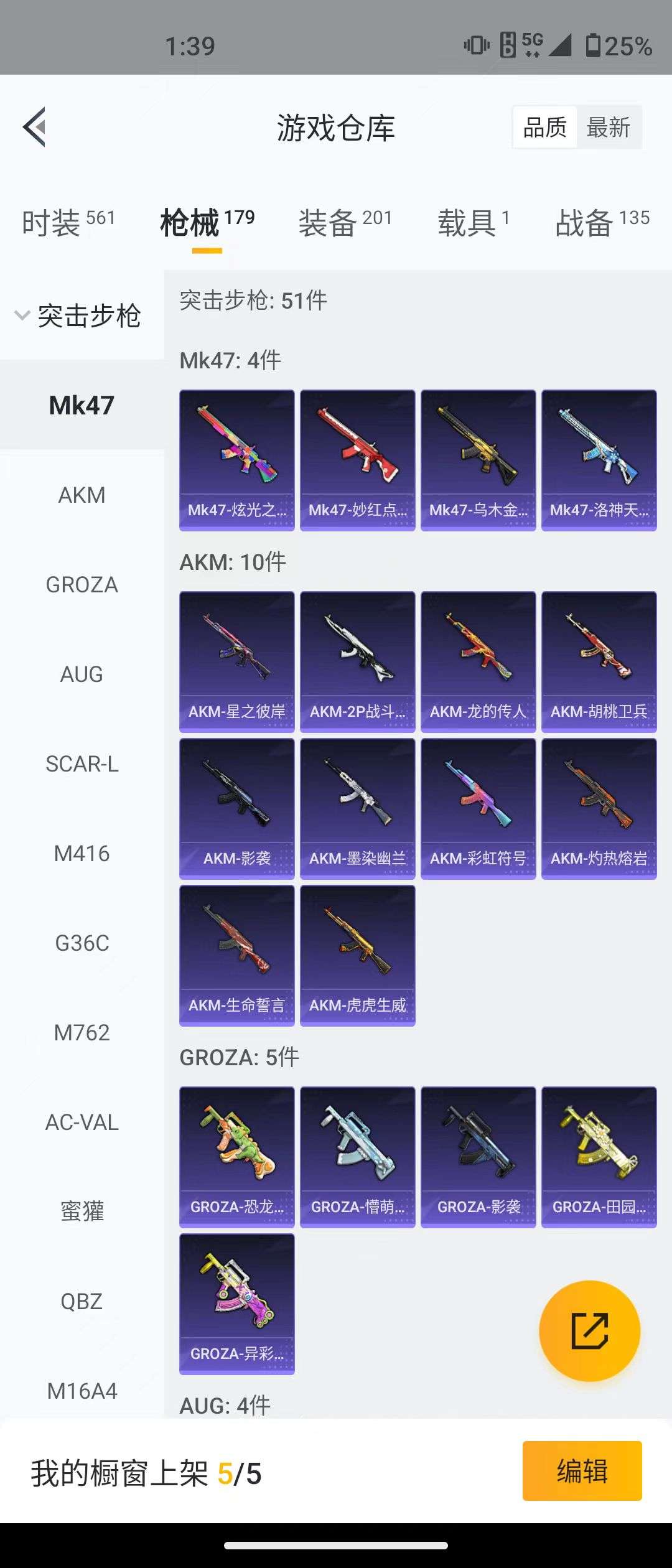Go back using the top-left arrow
Screen dimensions: 672x1568
click(35, 127)
